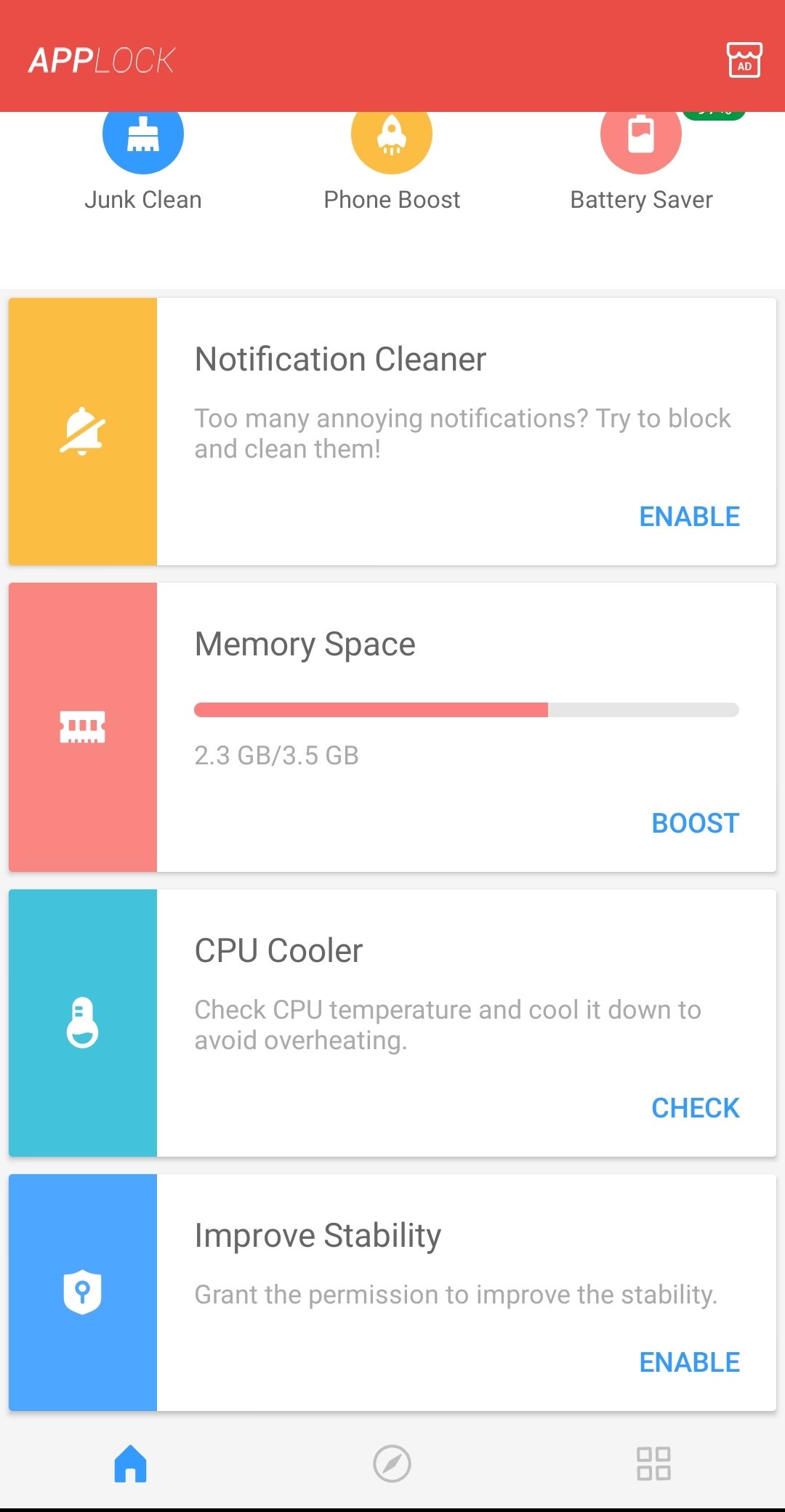Enable Notification Cleaner
785x1512 pixels.
(x=689, y=517)
